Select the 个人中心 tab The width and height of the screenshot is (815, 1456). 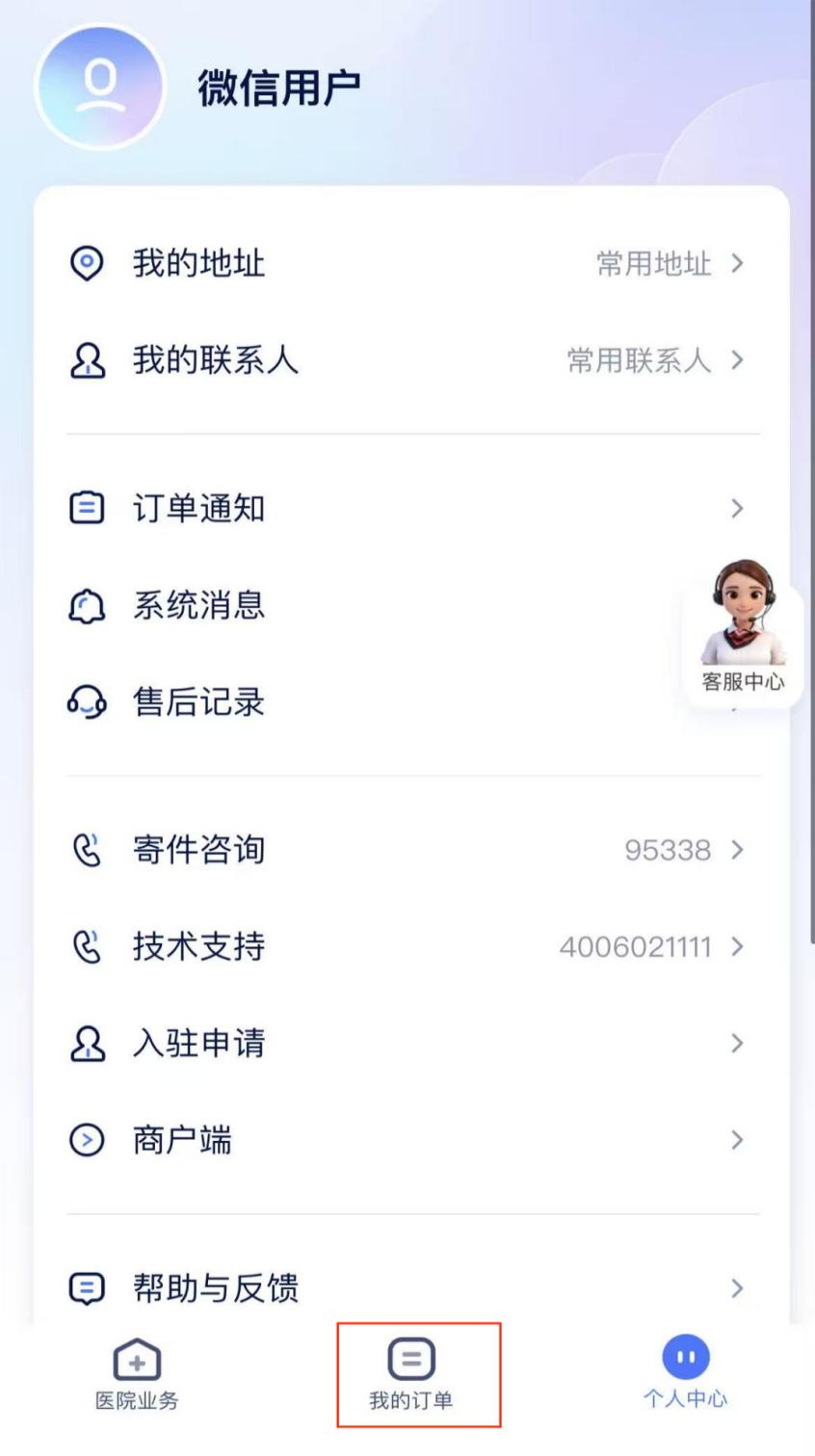(x=685, y=1373)
